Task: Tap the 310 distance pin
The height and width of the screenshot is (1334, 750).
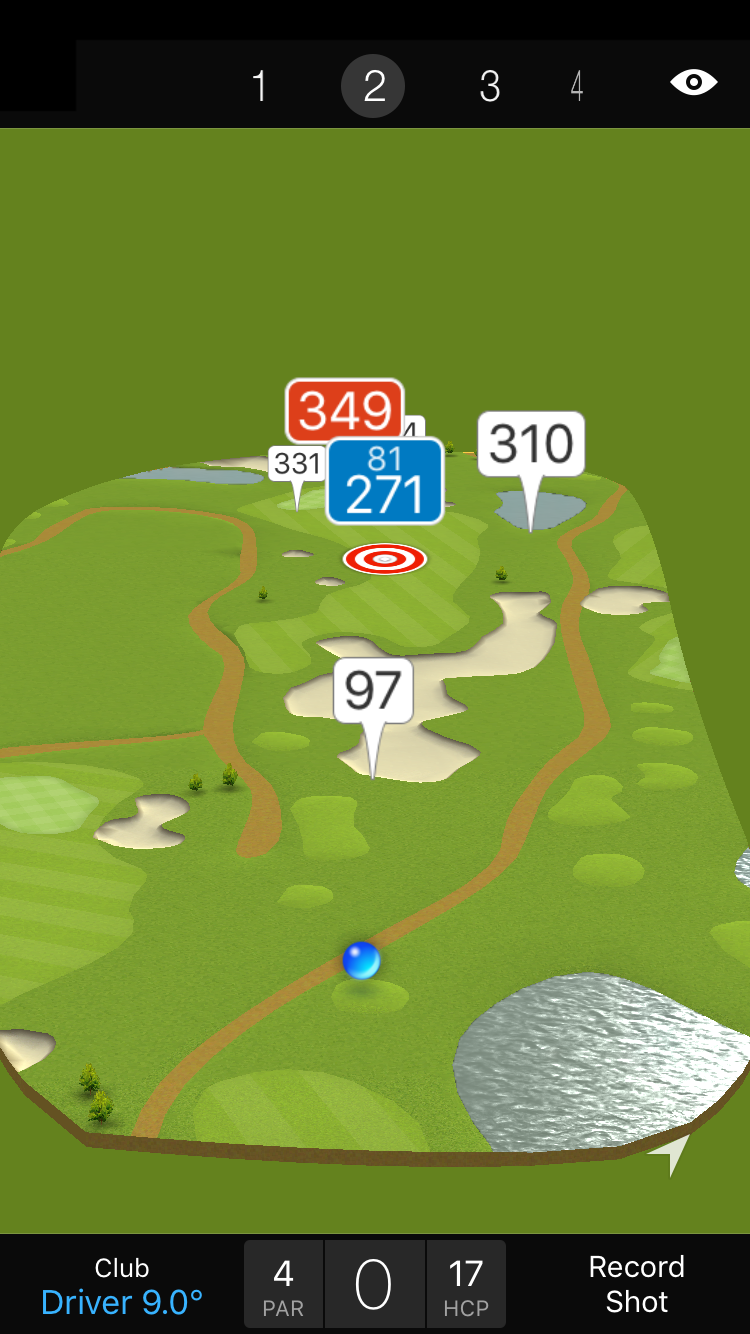Action: click(x=531, y=444)
